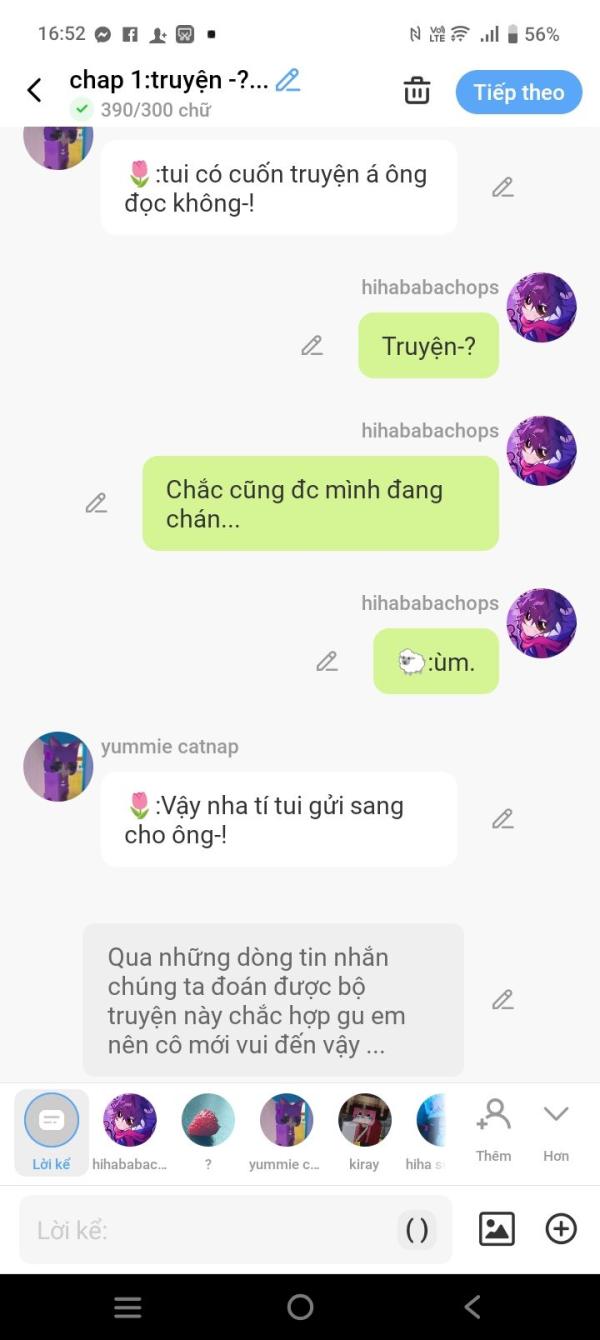Expand more options with Hơn
Image resolution: width=600 pixels, height=1340 pixels.
[x=556, y=1128]
